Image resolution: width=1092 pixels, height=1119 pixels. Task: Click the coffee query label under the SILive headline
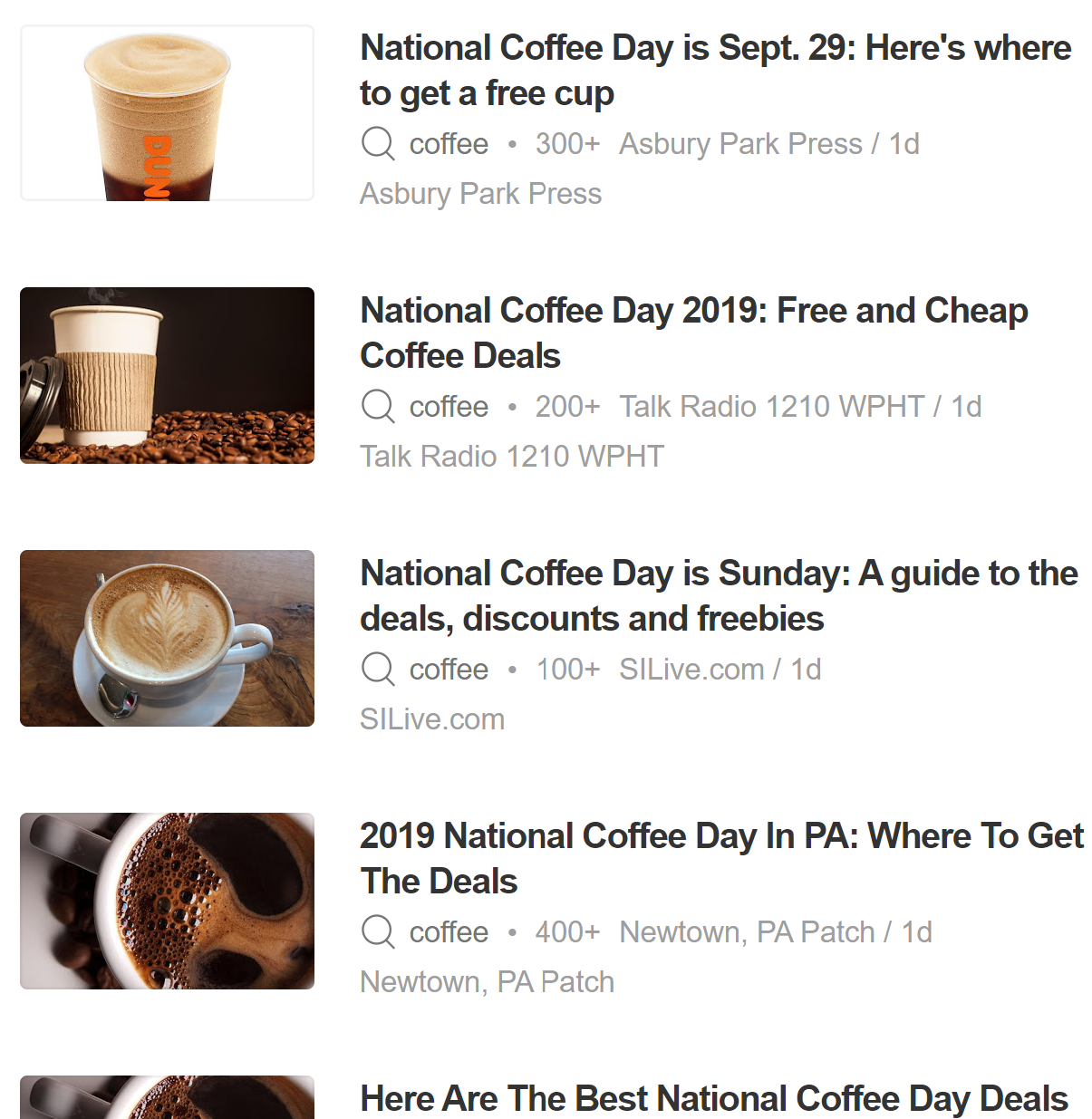(x=449, y=669)
